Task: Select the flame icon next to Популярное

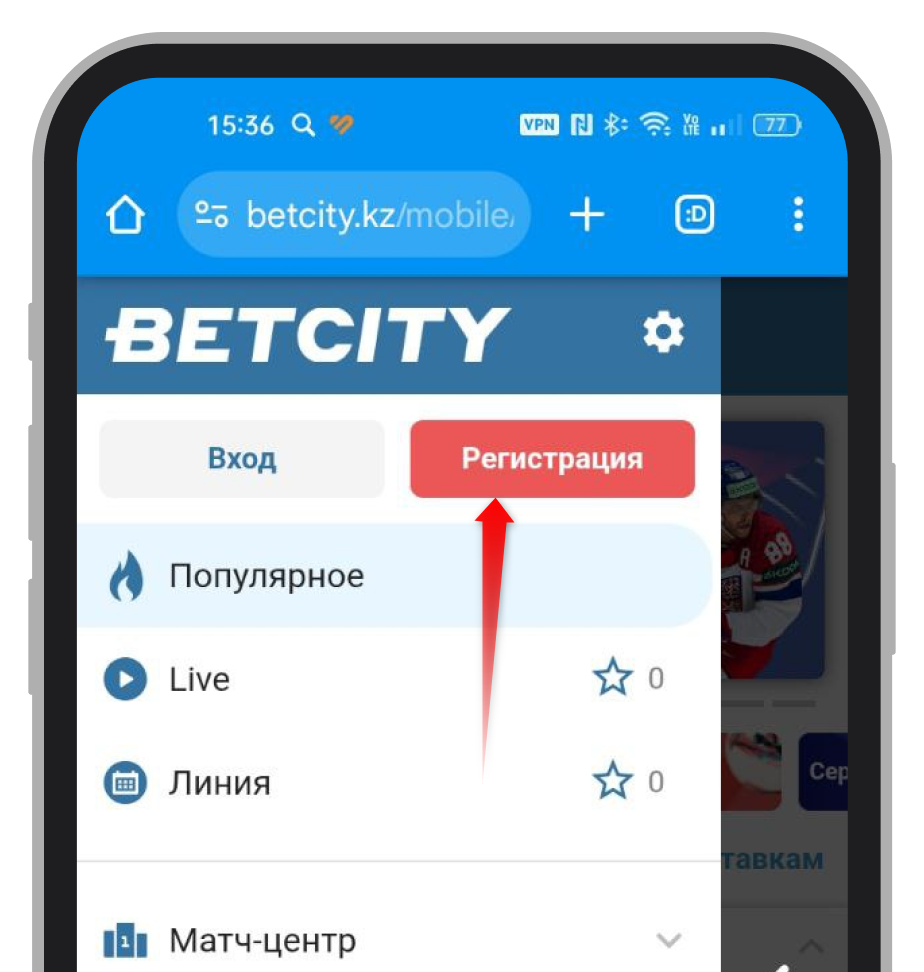Action: tap(124, 576)
